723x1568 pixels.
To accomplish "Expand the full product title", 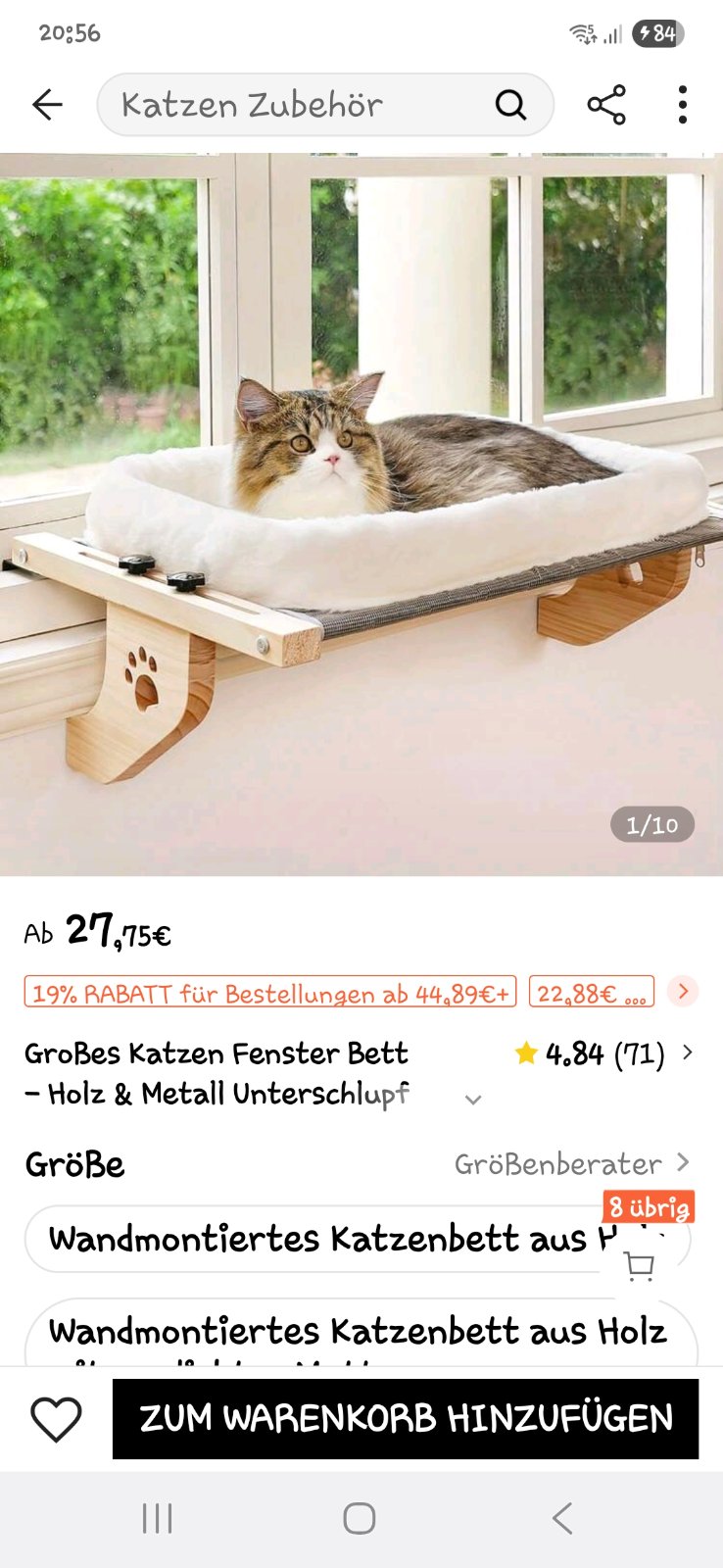I will click(473, 1100).
